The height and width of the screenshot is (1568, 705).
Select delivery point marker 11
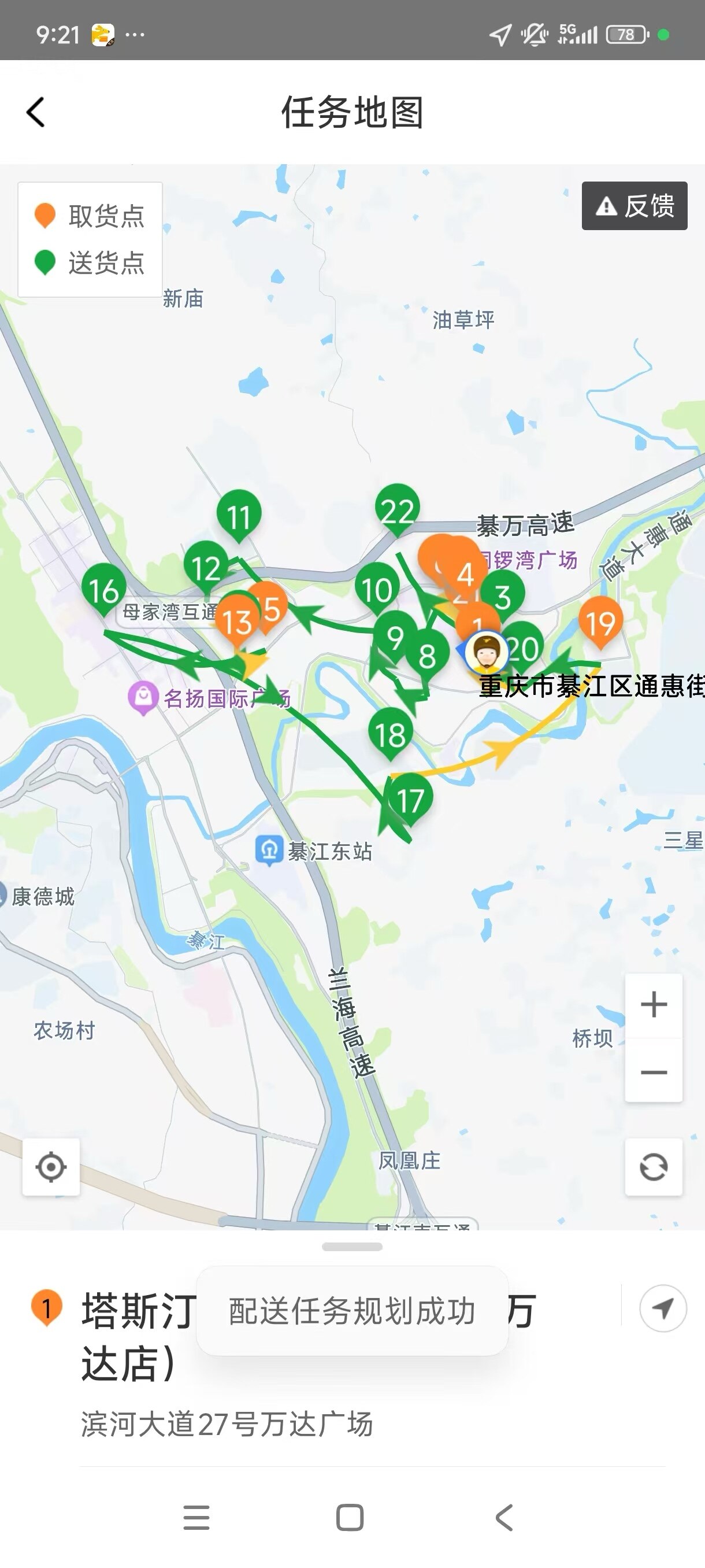tap(239, 515)
